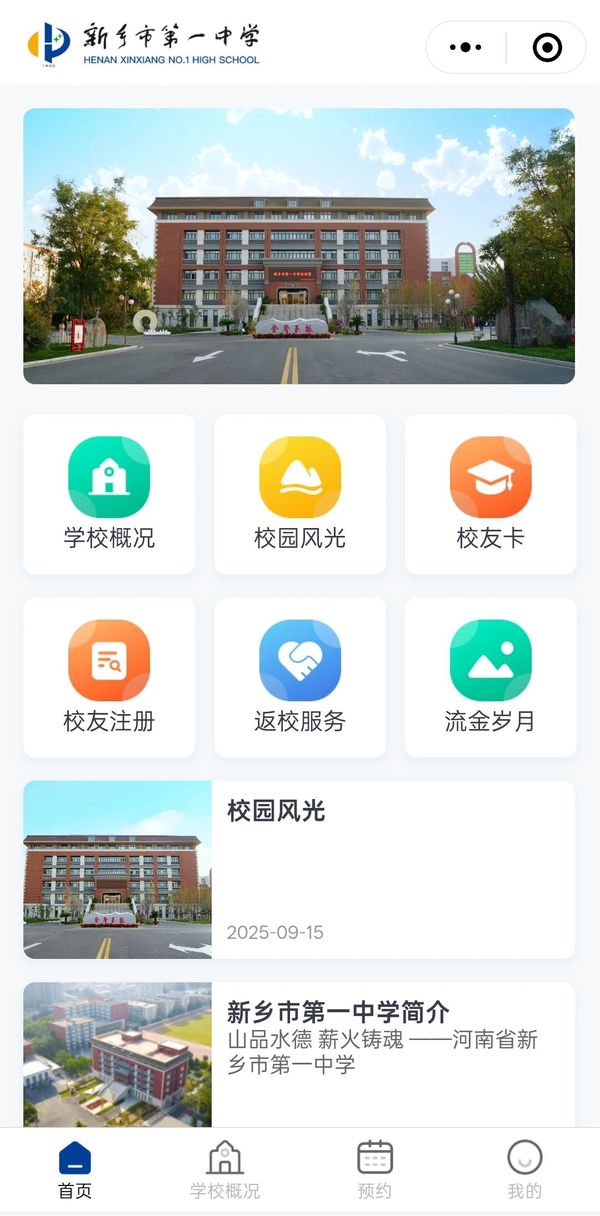The width and height of the screenshot is (600, 1216).
Task: Go to the 我的 tab
Action: tap(524, 1170)
